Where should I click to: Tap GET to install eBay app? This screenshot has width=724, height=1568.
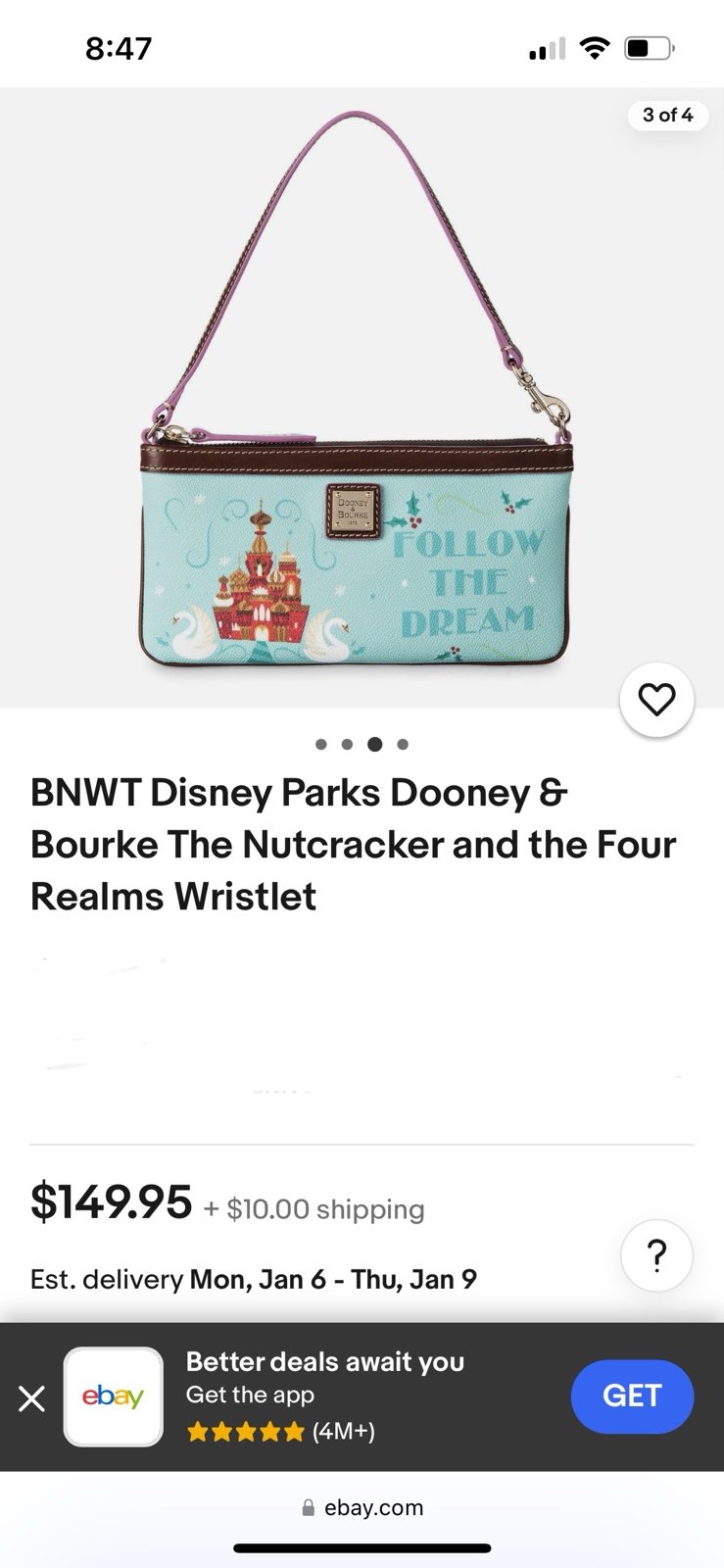(632, 1396)
